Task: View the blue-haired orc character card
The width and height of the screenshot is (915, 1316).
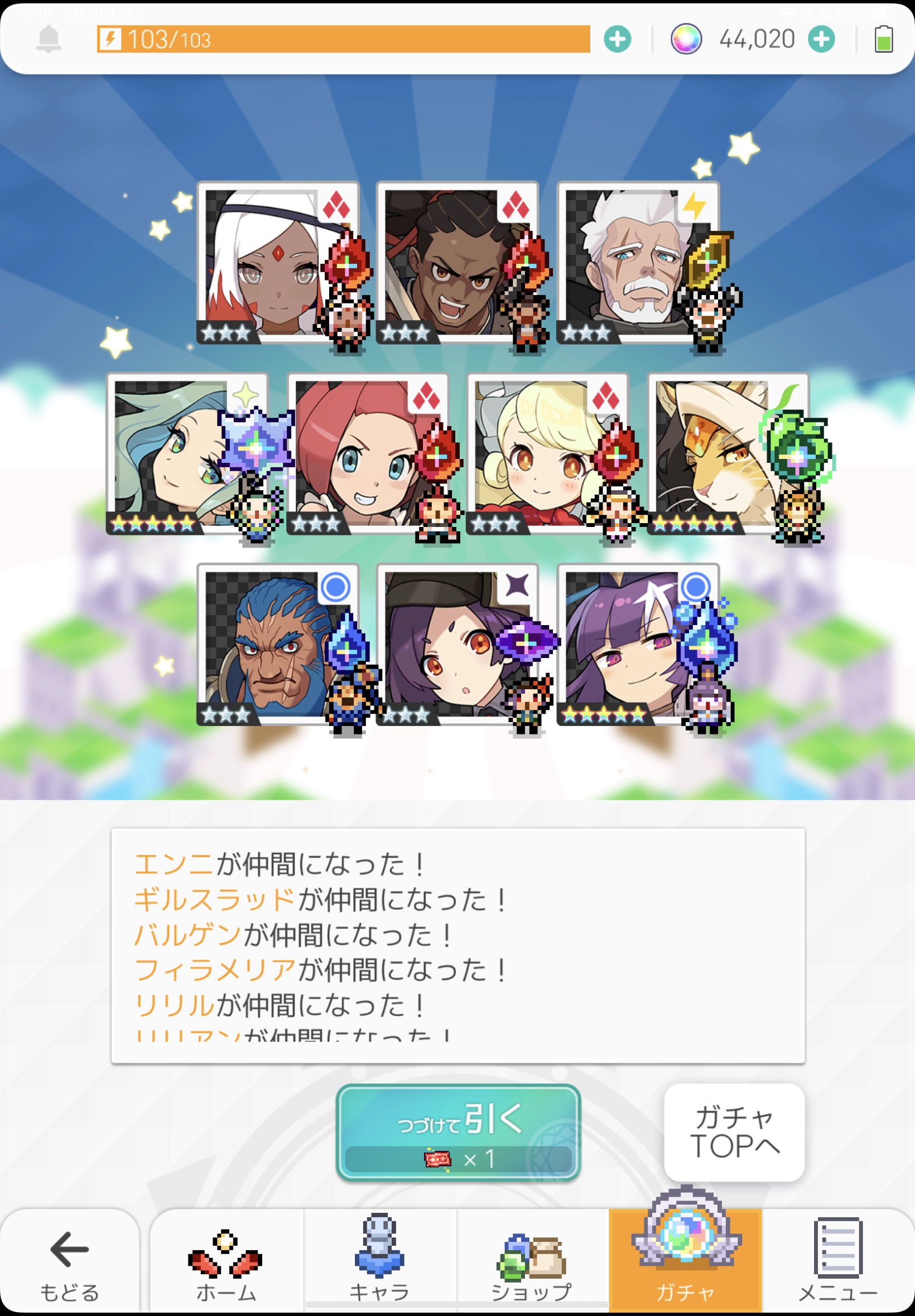Action: (x=269, y=645)
